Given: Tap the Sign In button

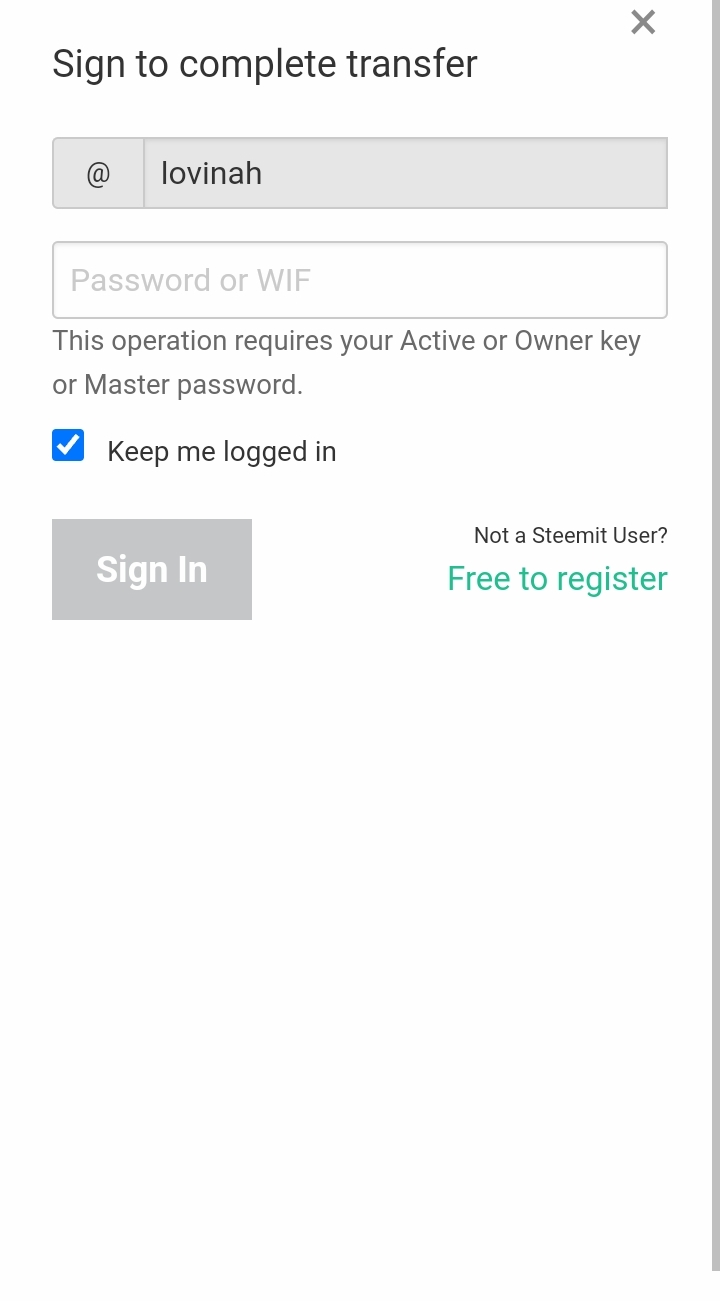Looking at the screenshot, I should [152, 569].
